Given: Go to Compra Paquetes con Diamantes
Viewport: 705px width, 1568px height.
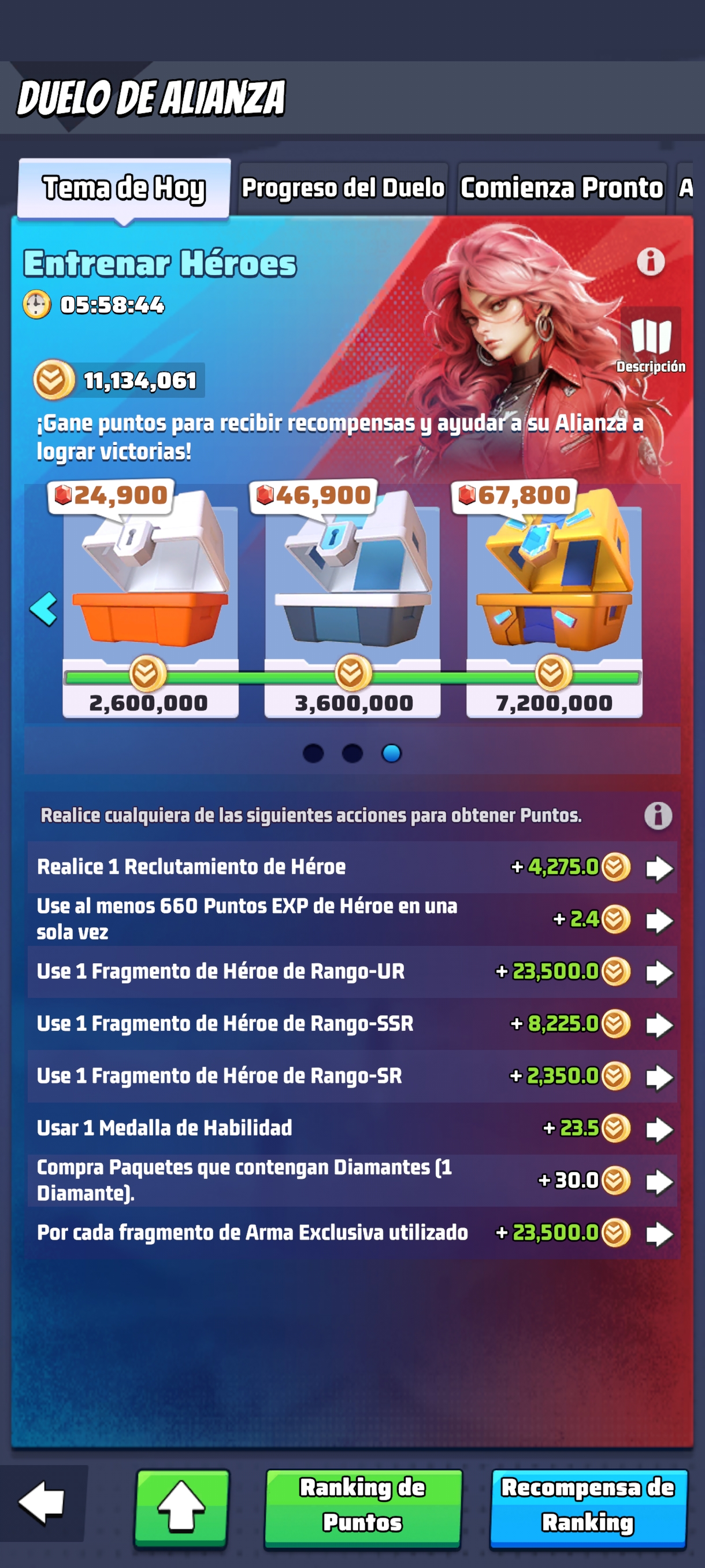Looking at the screenshot, I should [x=659, y=1182].
